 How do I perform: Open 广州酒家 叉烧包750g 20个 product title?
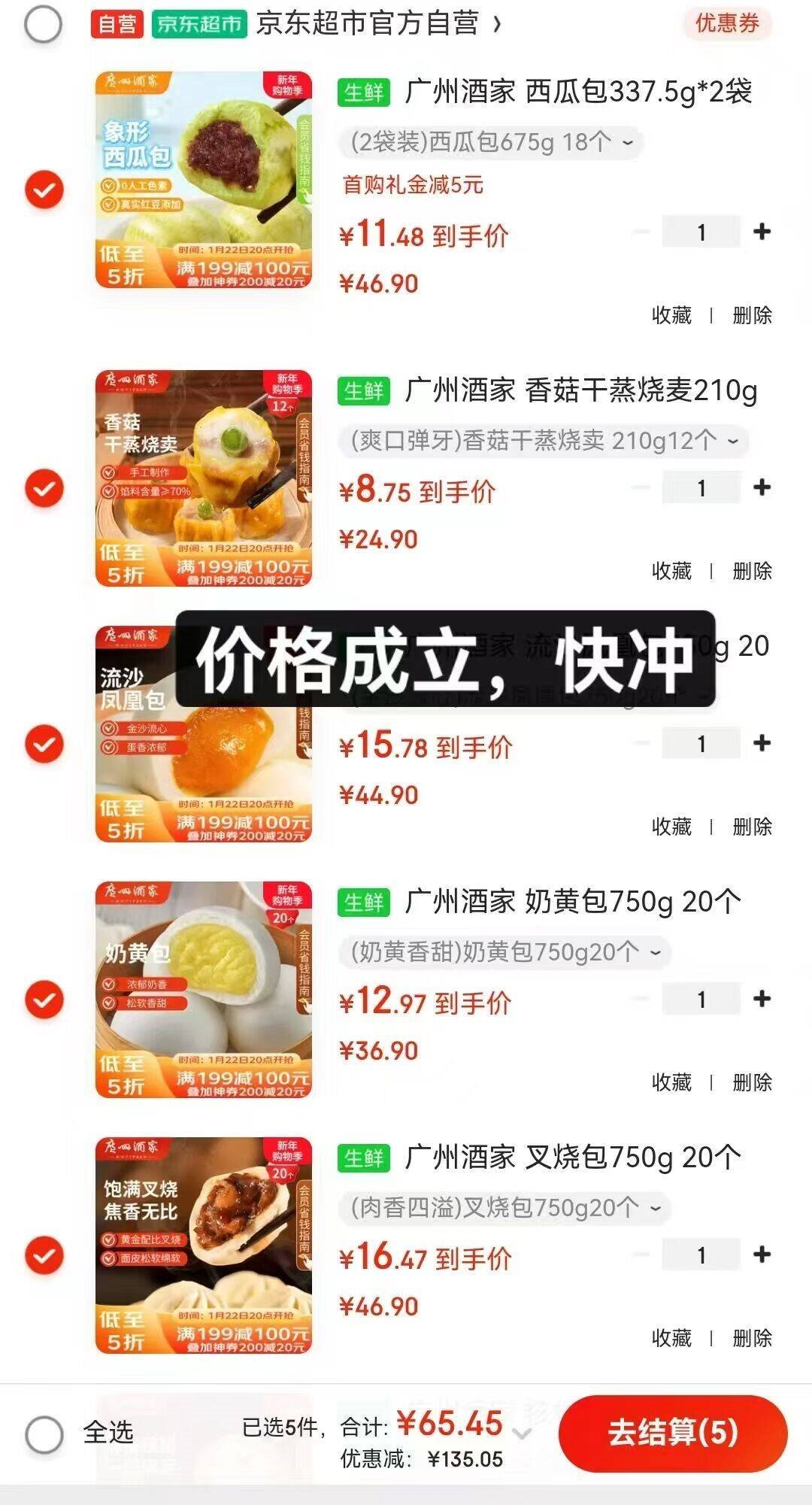pyautogui.click(x=573, y=1157)
